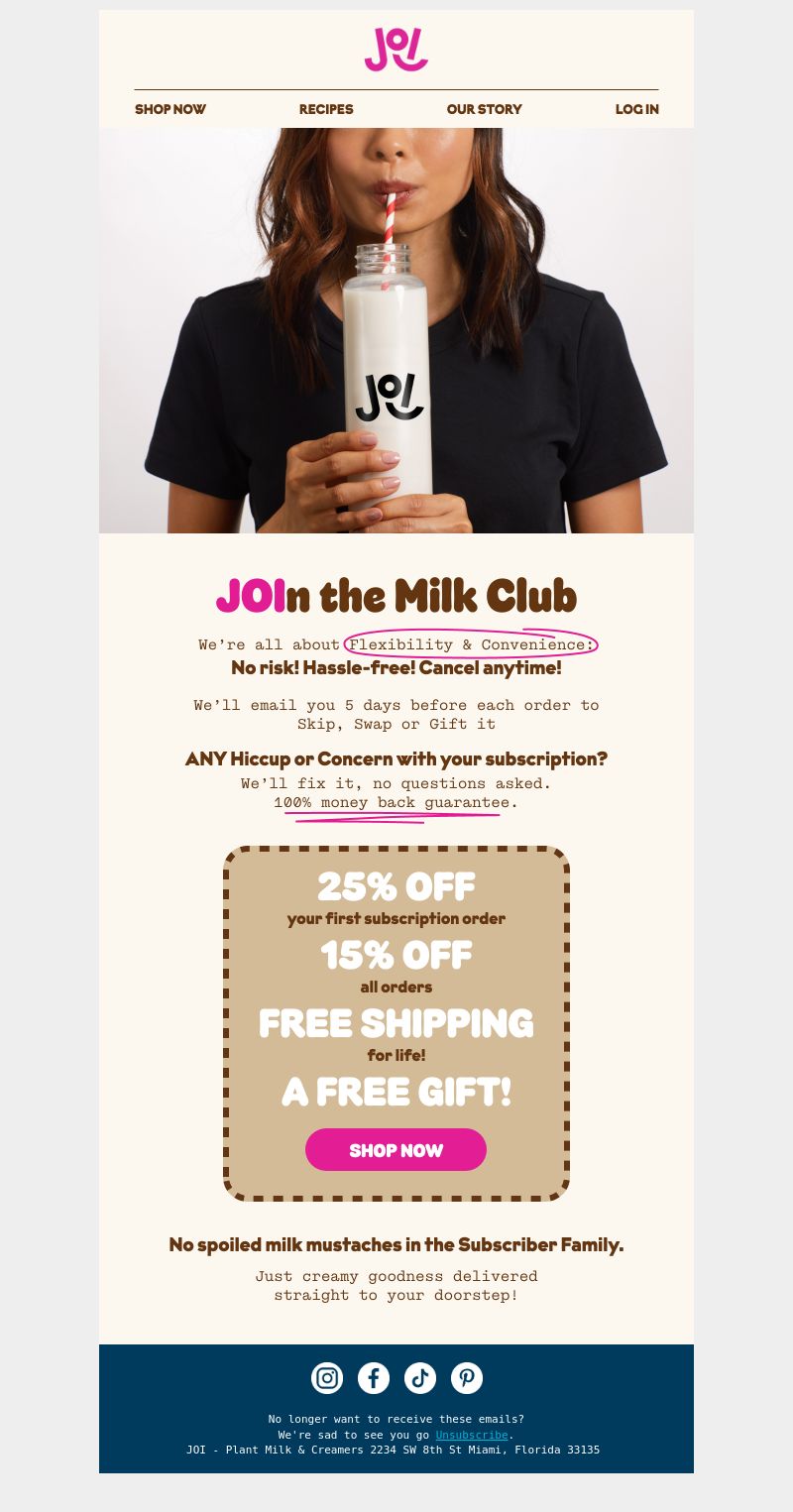Visit the Facebook page via the footer icon

[x=374, y=1378]
